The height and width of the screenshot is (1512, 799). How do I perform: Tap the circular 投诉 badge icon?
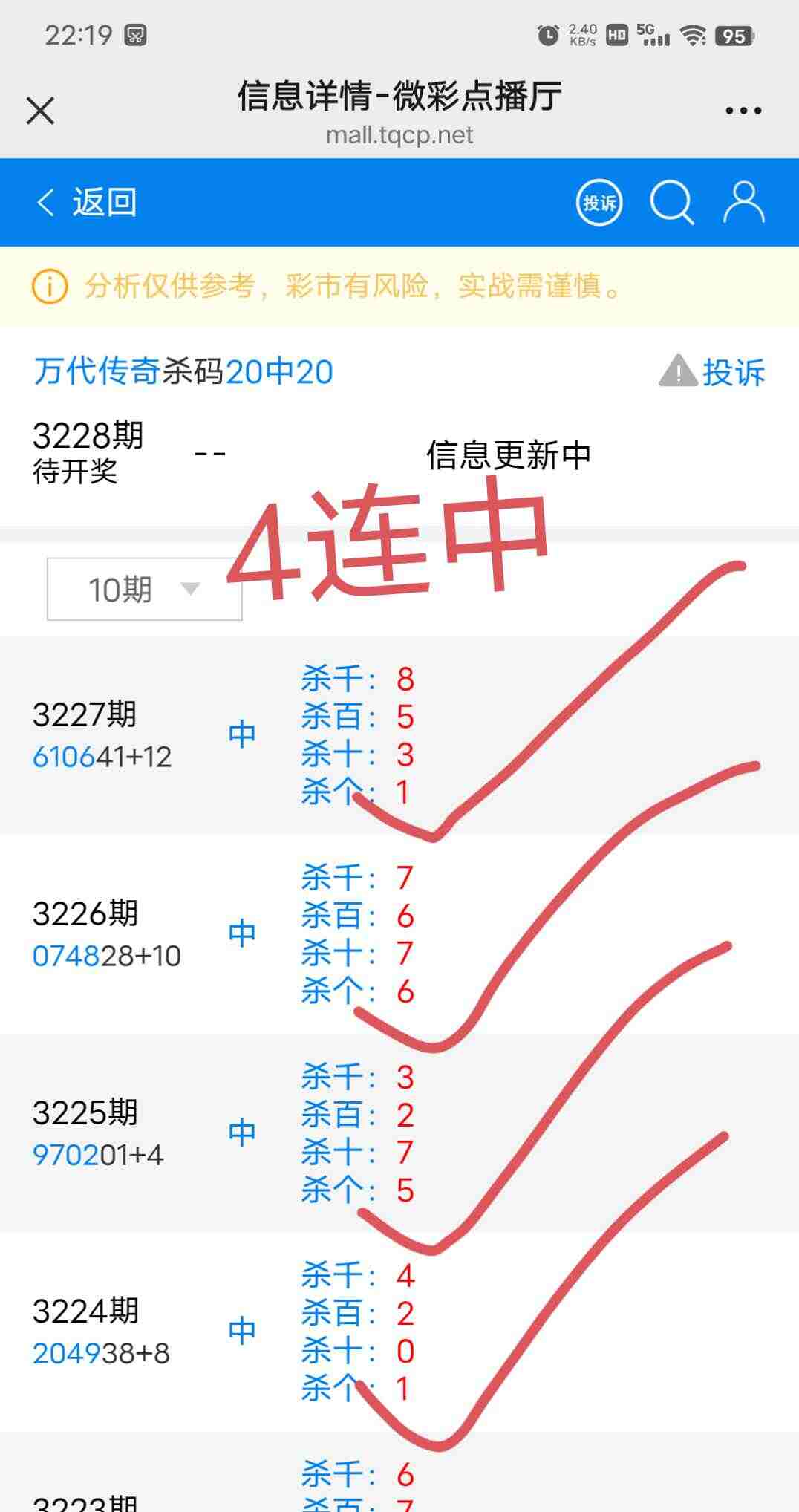tap(599, 202)
